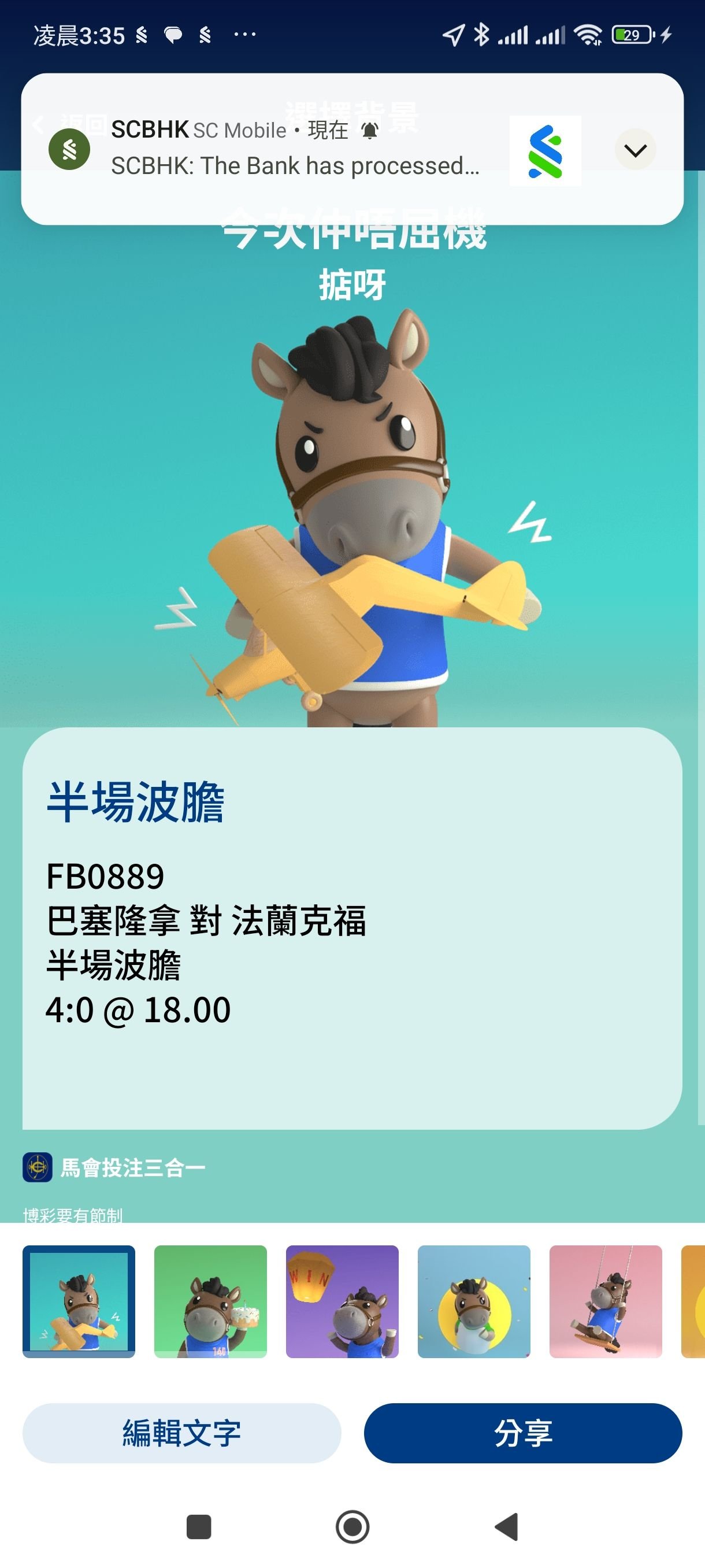This screenshot has width=705, height=1568.
Task: Go to the system home screen
Action: [352, 1526]
